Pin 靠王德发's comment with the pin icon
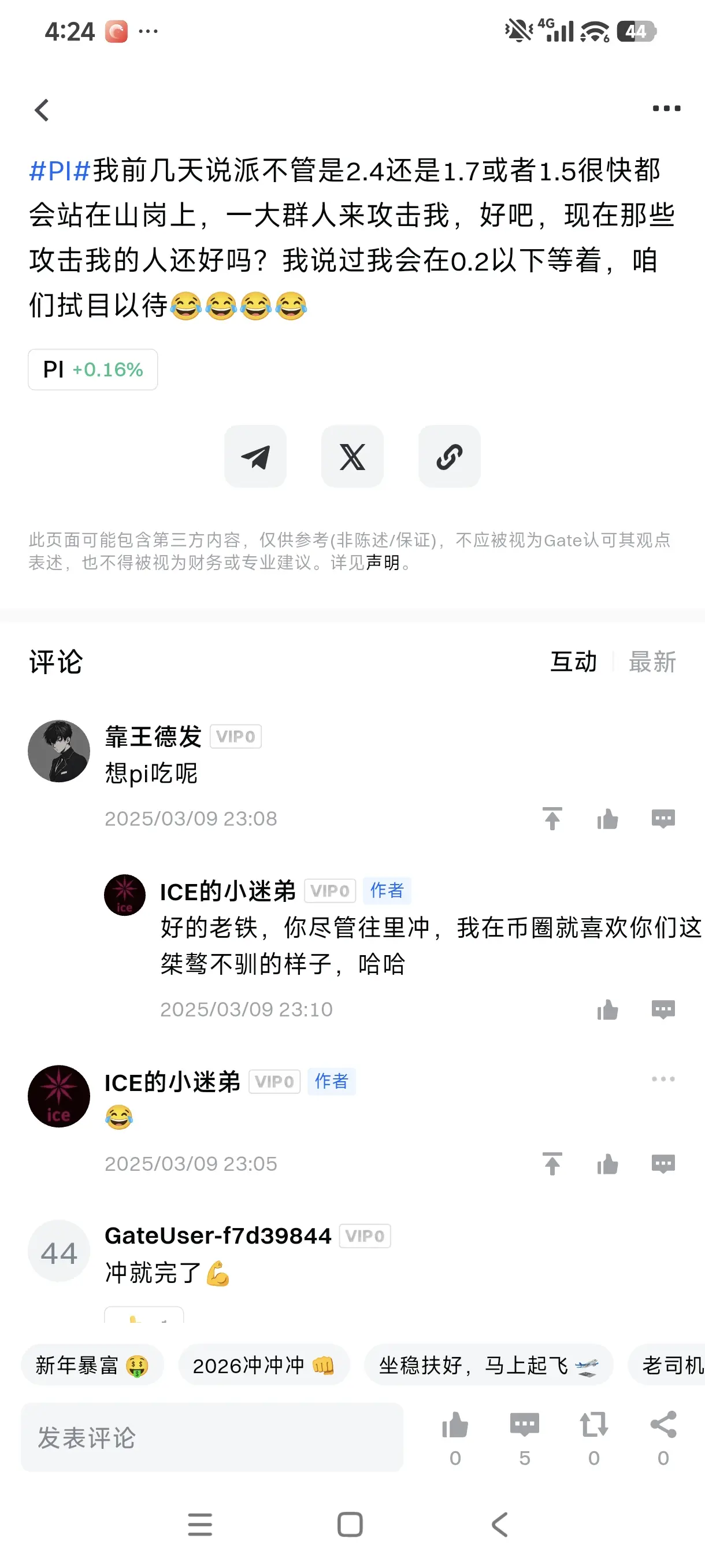This screenshot has height=1568, width=705. pos(552,818)
